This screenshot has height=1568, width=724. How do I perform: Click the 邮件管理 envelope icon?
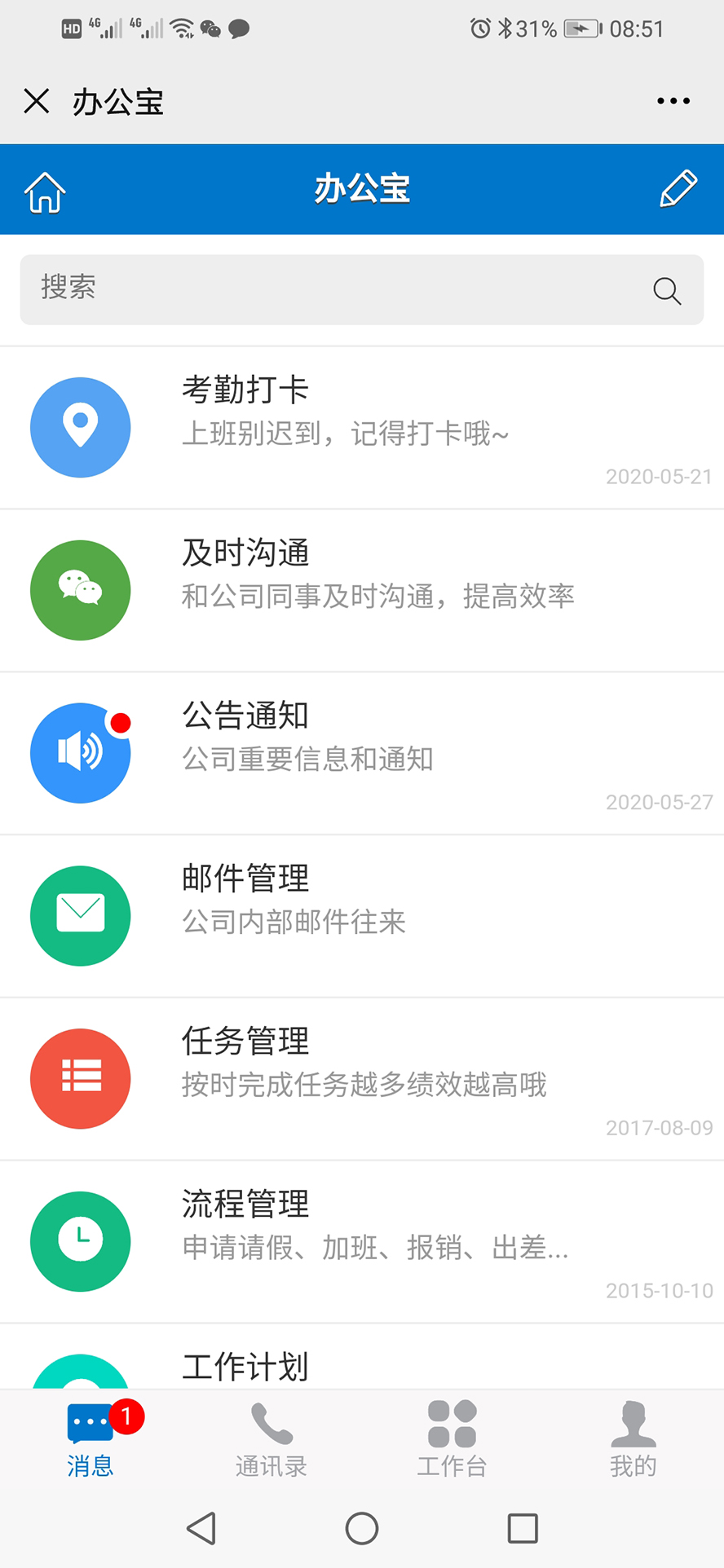tap(80, 915)
